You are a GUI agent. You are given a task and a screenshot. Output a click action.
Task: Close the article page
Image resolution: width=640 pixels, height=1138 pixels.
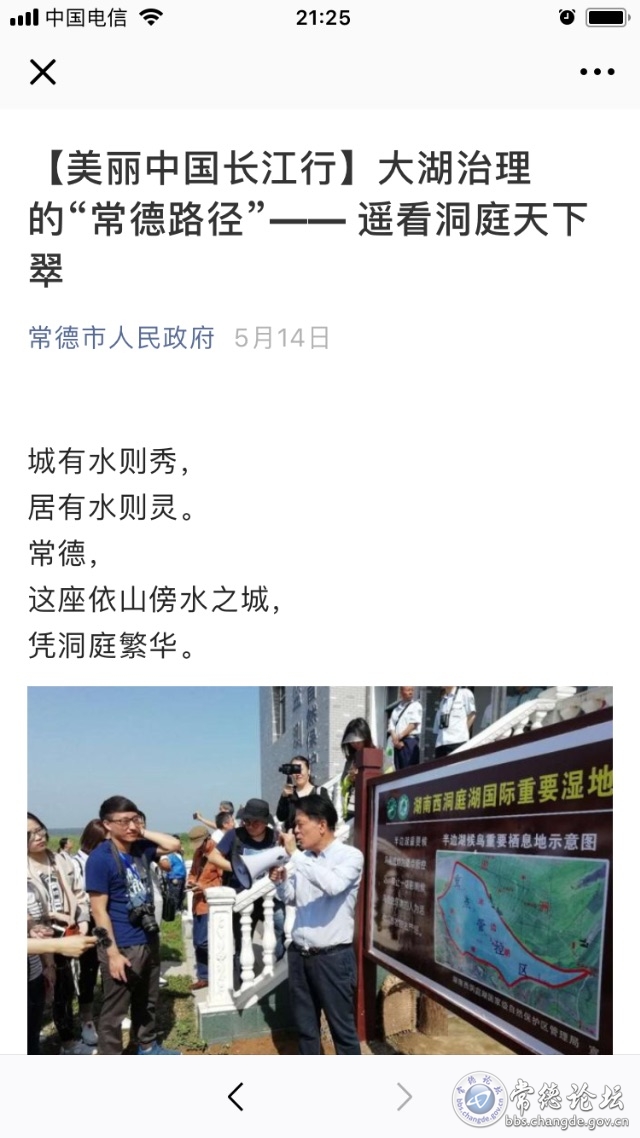pyautogui.click(x=43, y=72)
